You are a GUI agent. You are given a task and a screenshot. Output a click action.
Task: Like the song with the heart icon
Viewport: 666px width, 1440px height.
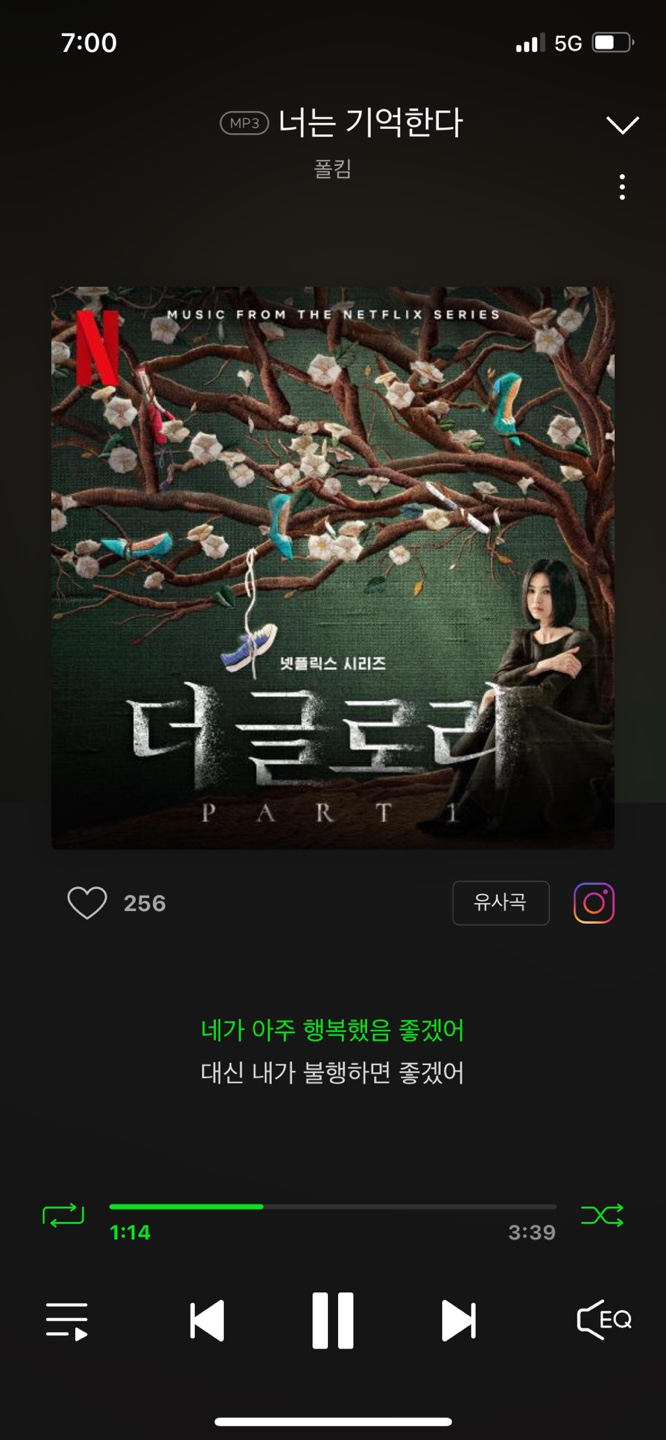[x=87, y=903]
